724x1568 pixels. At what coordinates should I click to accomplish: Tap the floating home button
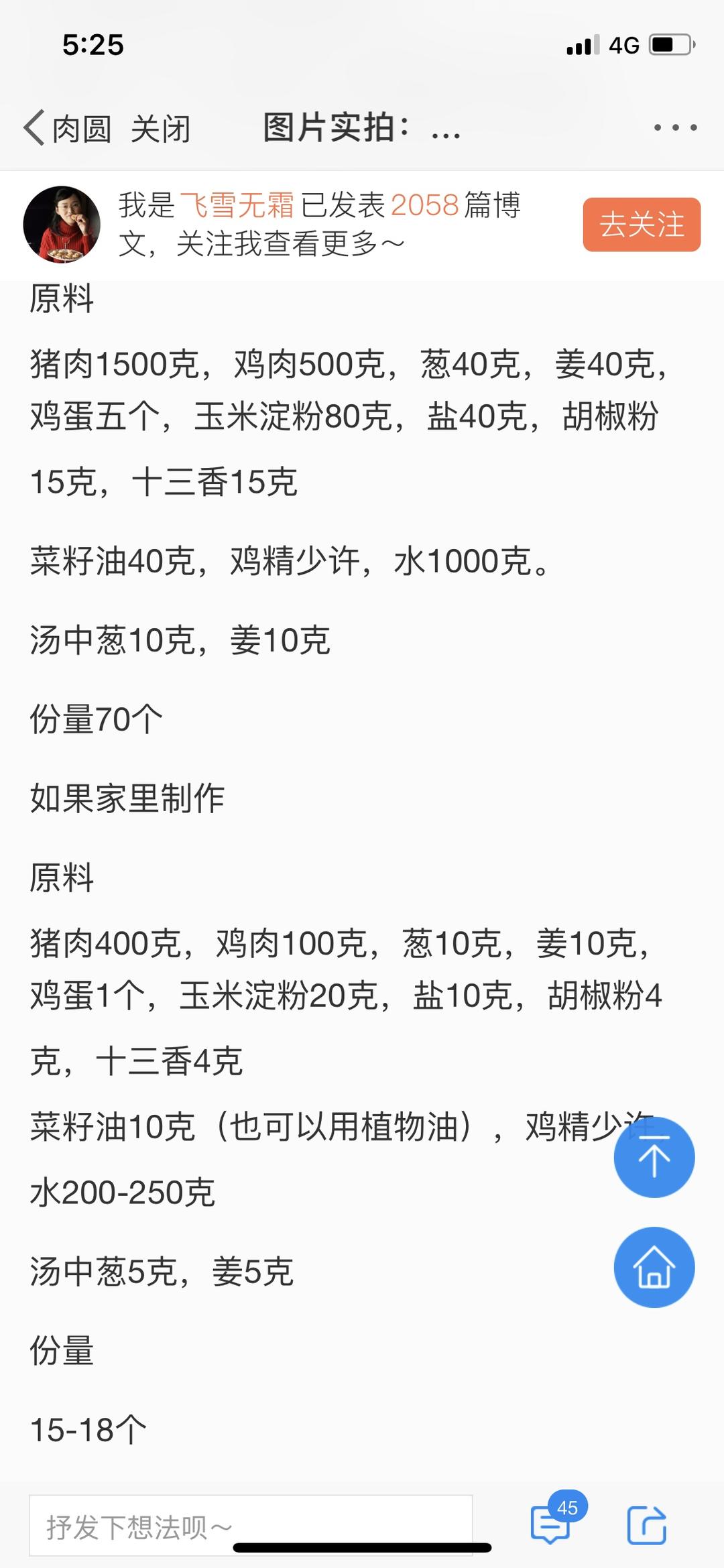pos(654,1267)
